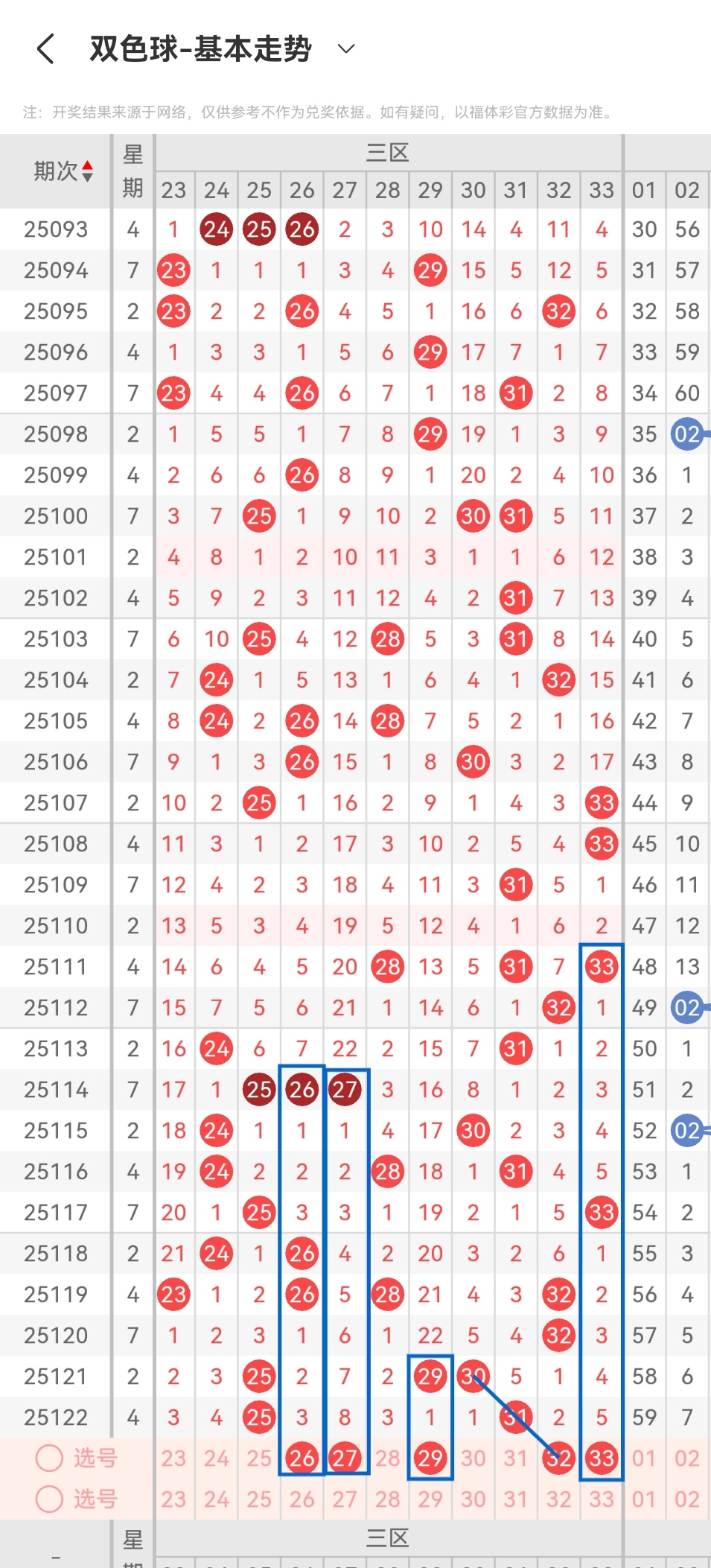The image size is (711, 1568).
Task: Sort the table by 期次
Action: click(64, 171)
